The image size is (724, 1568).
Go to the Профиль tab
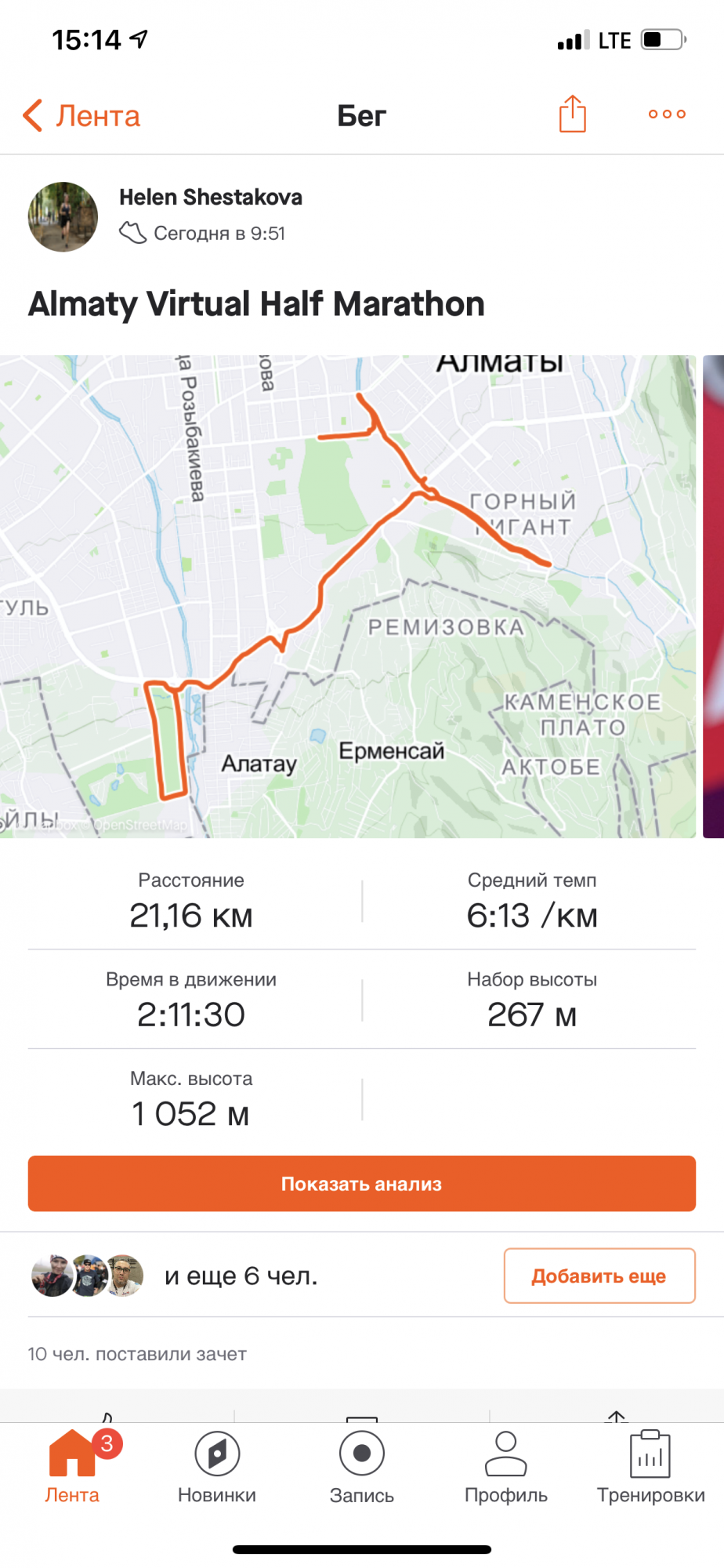[506, 1466]
